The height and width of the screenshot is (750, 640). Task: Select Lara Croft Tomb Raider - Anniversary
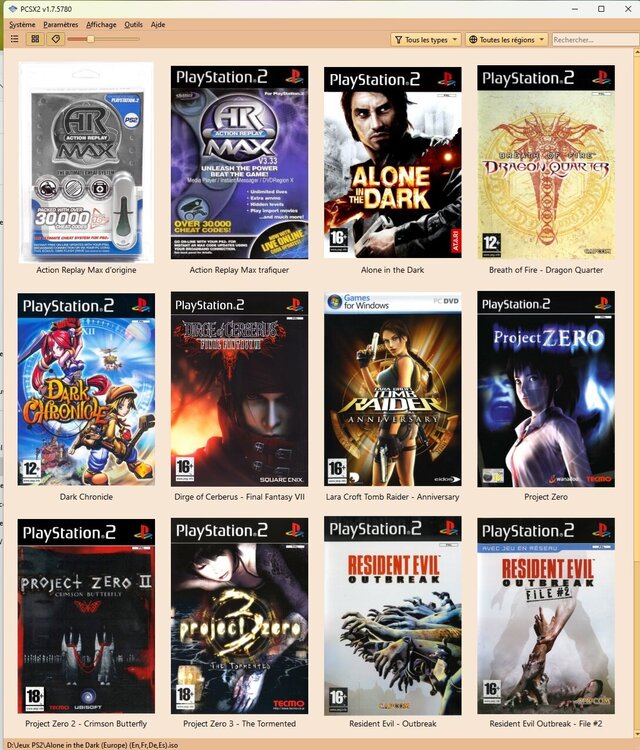(x=392, y=388)
